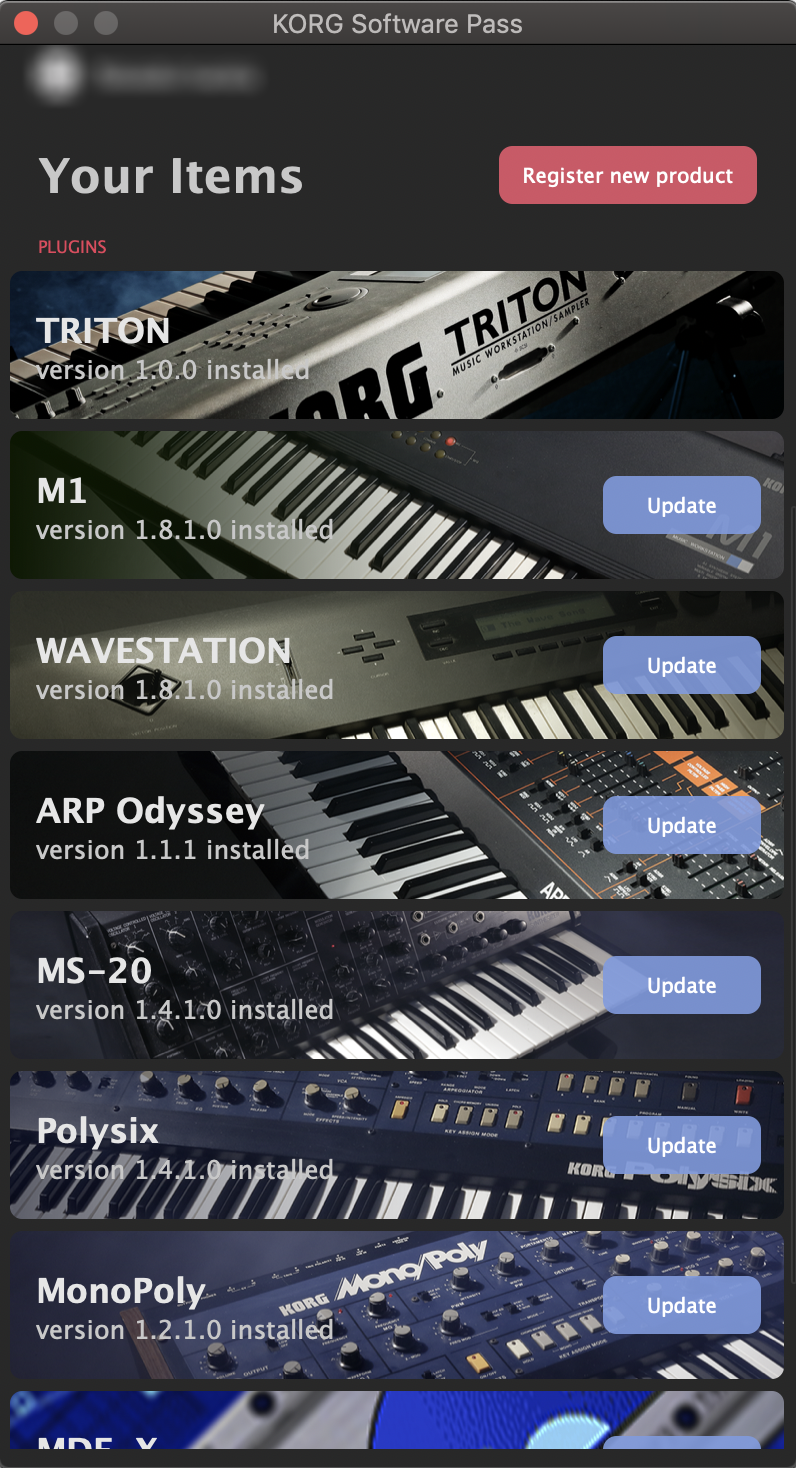
Task: Update the M1 plugin
Action: [x=681, y=505]
